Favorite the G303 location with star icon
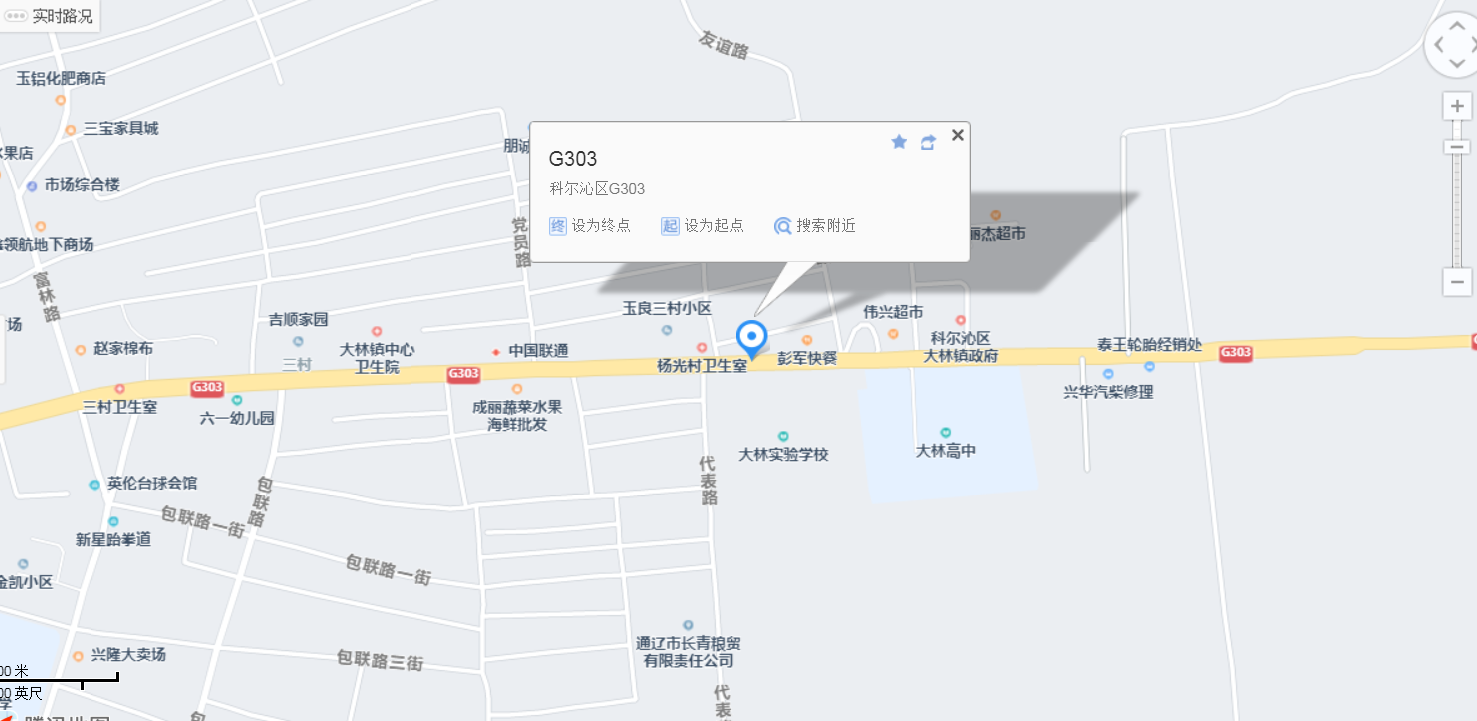 pyautogui.click(x=899, y=142)
